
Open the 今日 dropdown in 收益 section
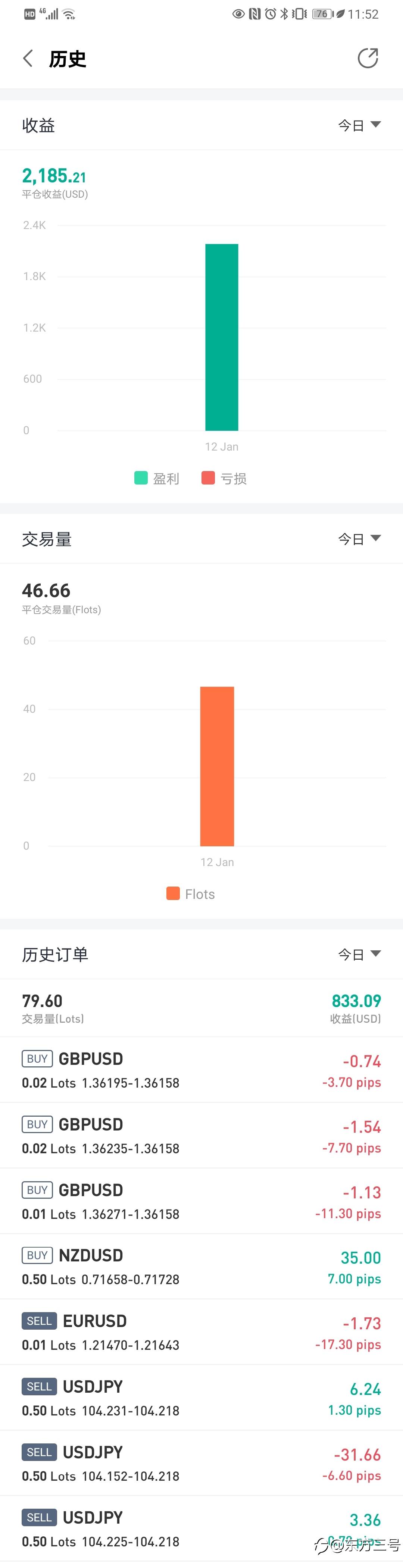point(359,125)
